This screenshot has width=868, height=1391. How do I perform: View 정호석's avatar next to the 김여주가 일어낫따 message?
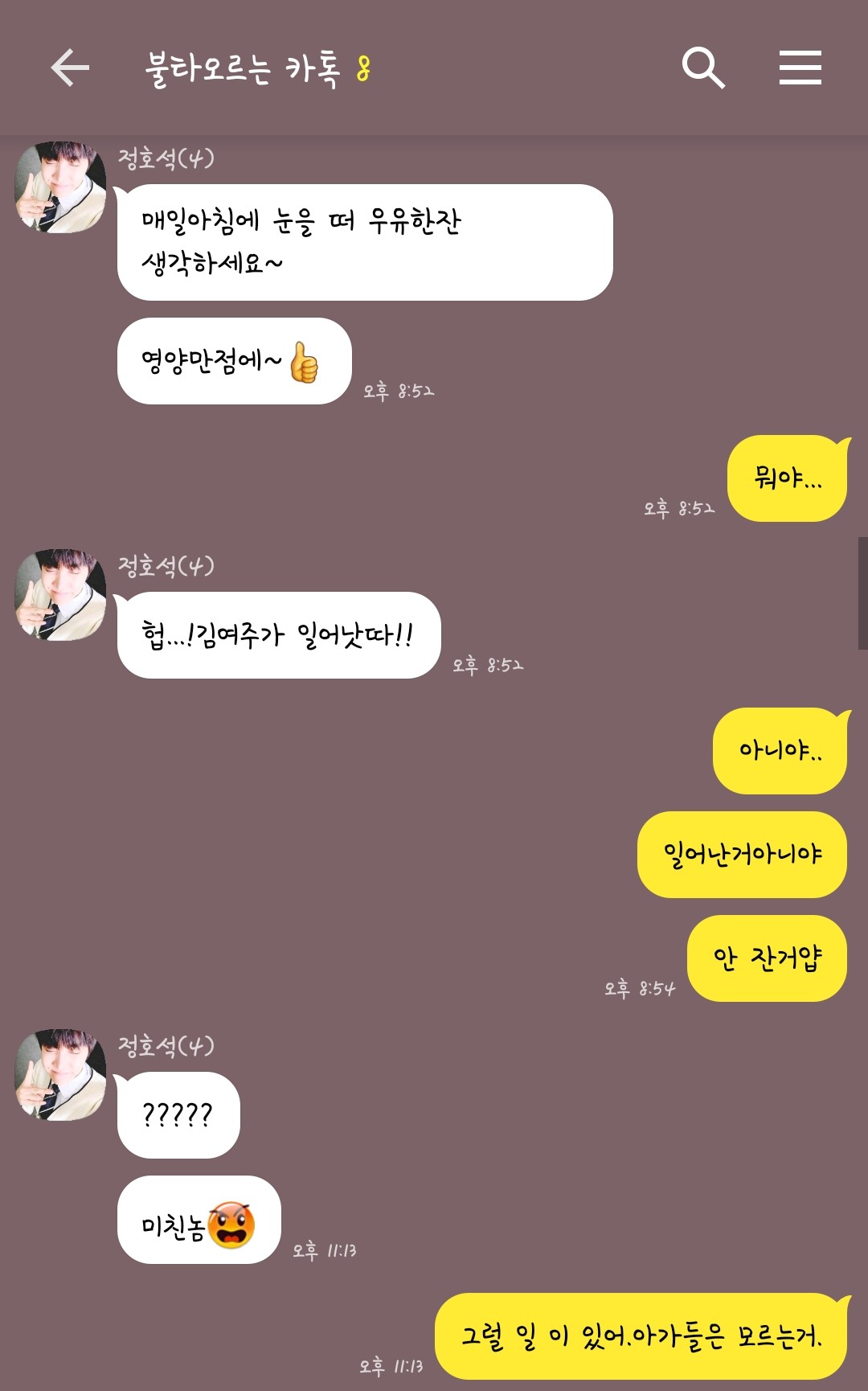point(60,595)
